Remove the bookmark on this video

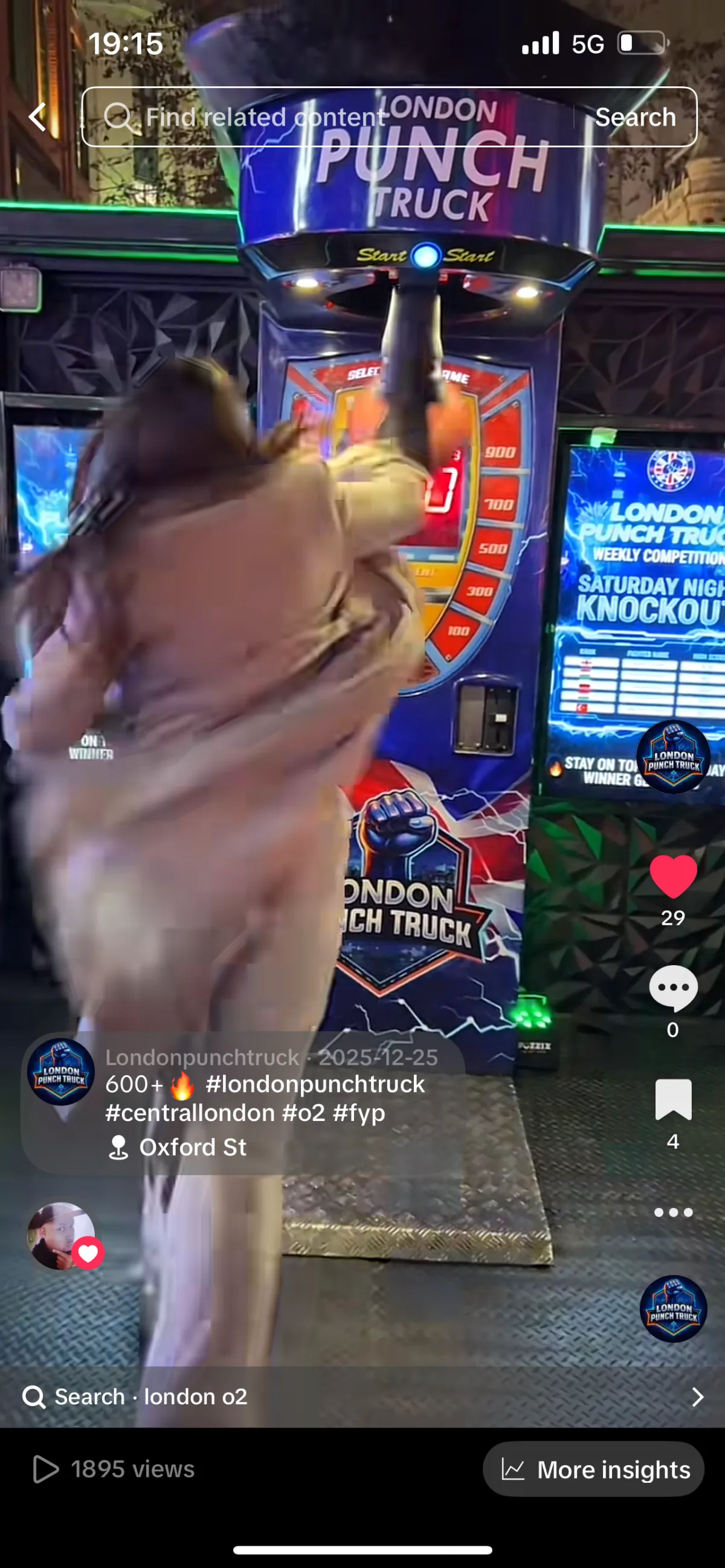click(x=672, y=1099)
